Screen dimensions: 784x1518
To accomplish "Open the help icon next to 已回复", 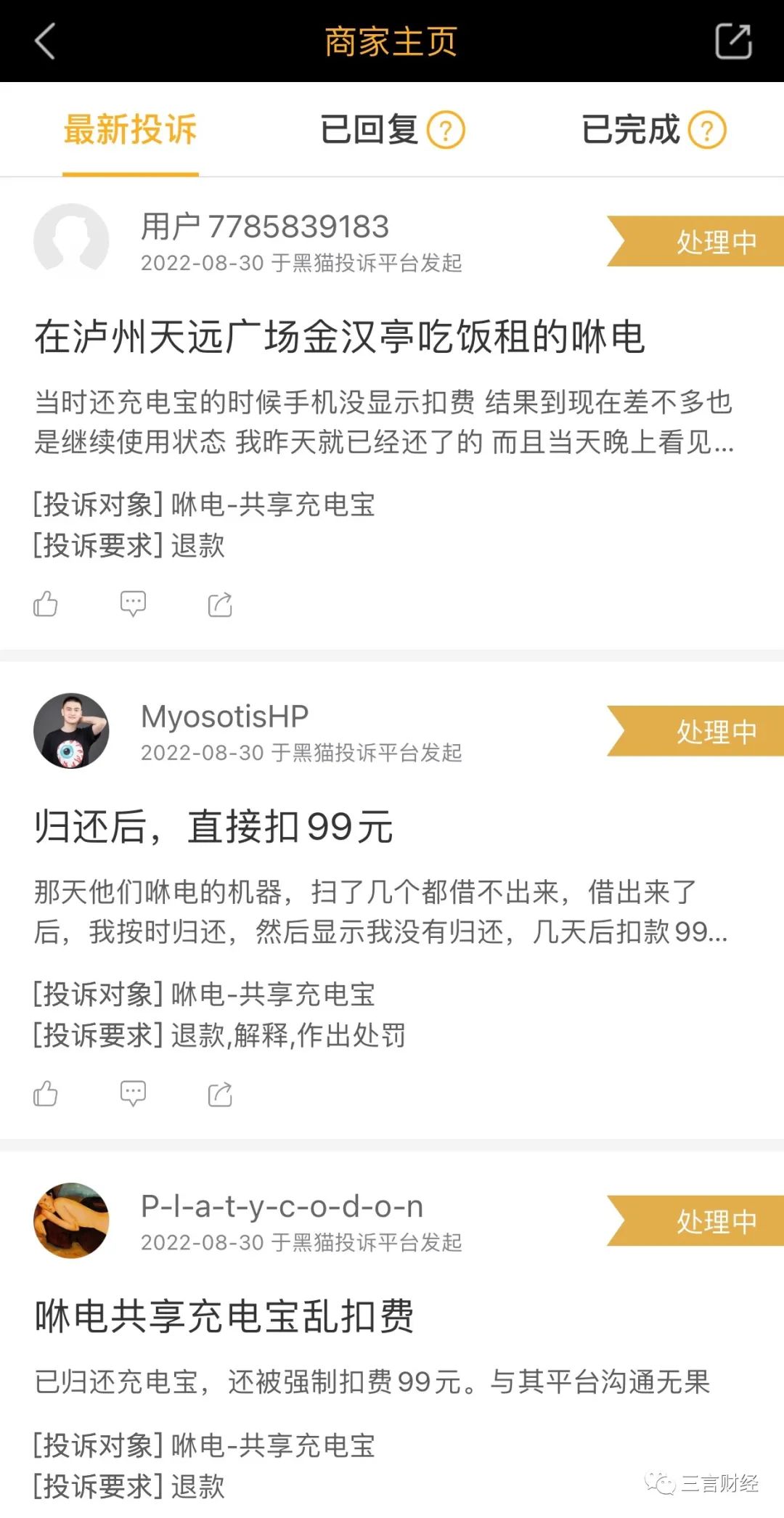I will [x=446, y=131].
